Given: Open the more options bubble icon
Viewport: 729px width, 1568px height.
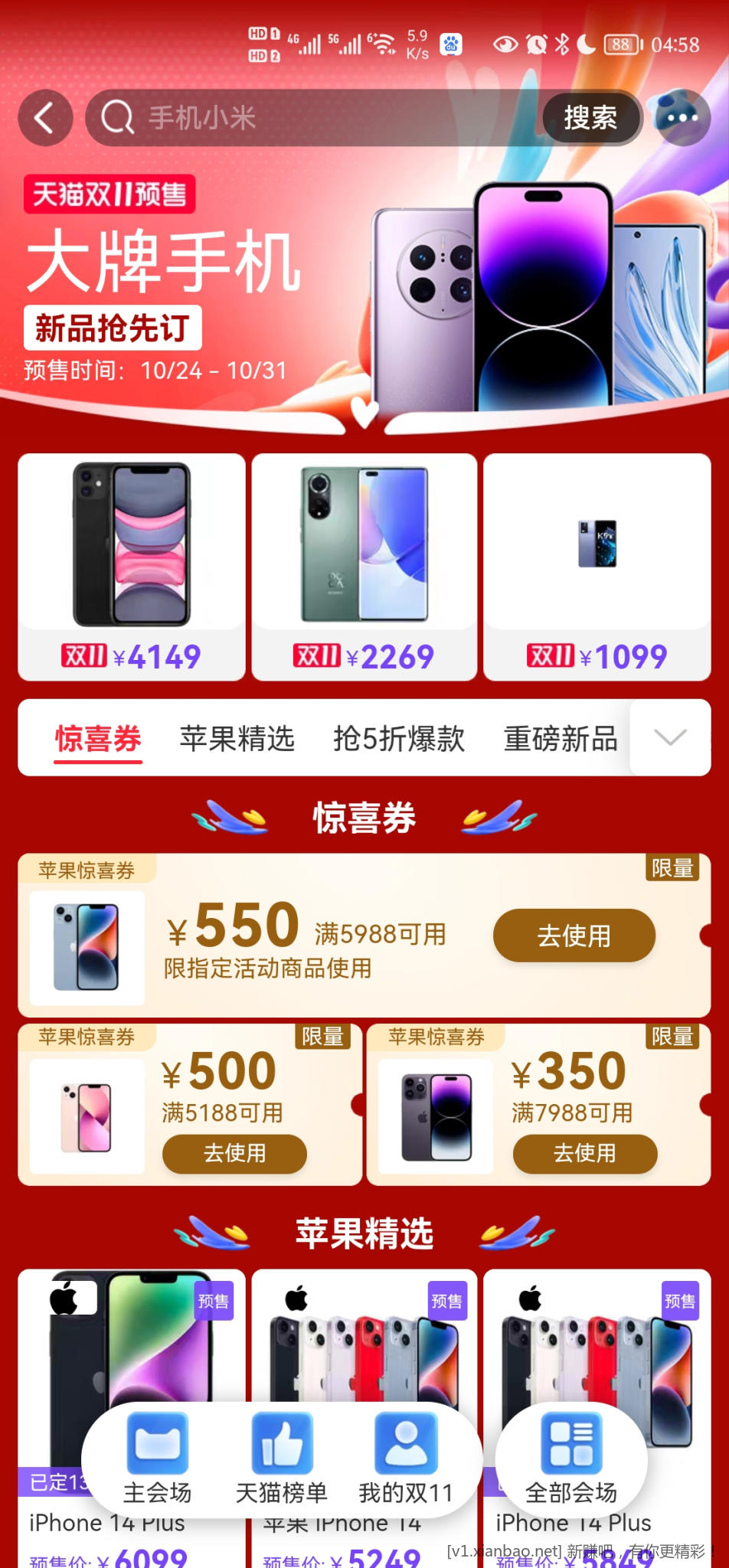Looking at the screenshot, I should (x=682, y=118).
